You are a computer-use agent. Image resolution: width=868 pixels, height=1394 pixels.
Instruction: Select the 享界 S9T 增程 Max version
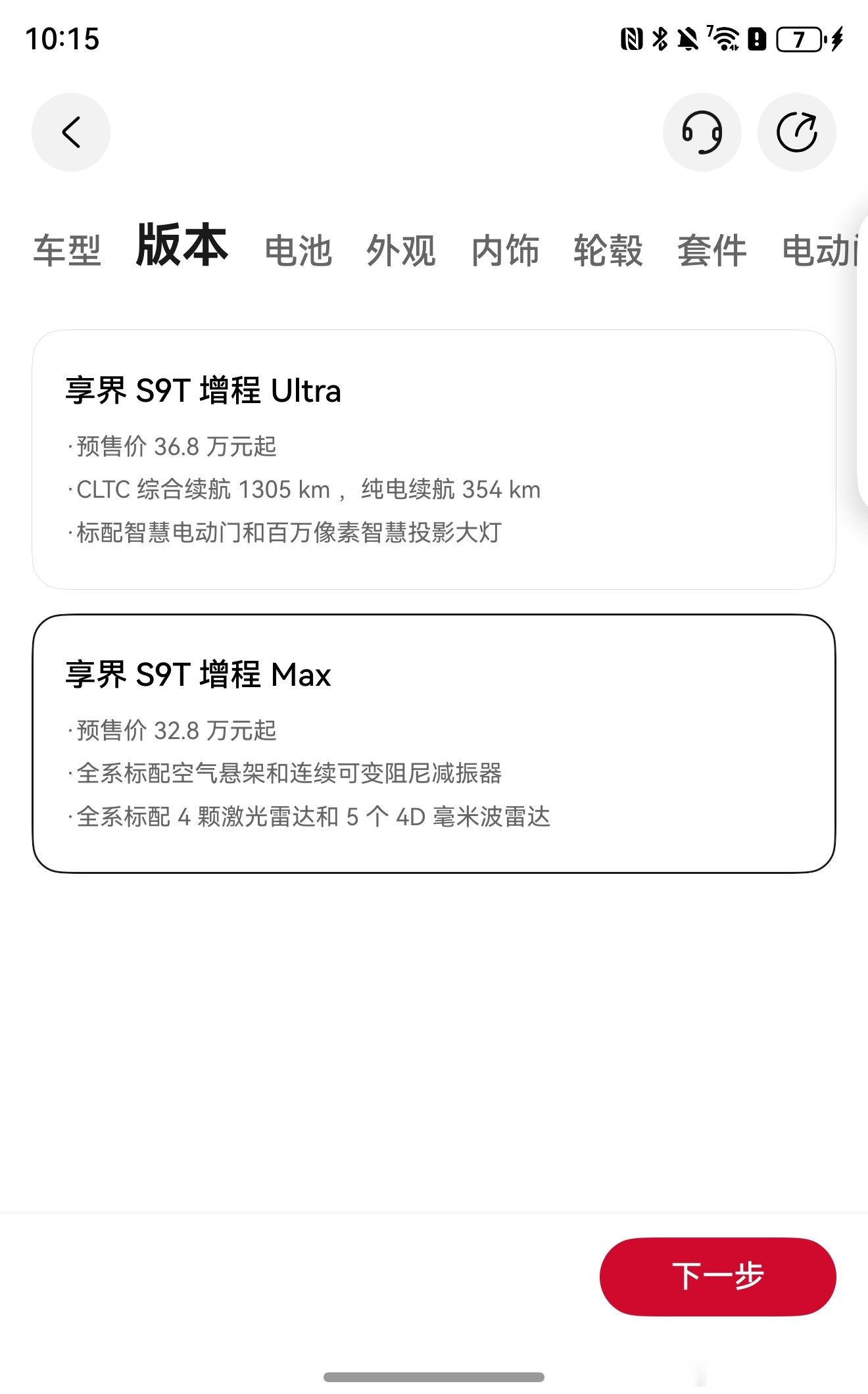[x=434, y=744]
